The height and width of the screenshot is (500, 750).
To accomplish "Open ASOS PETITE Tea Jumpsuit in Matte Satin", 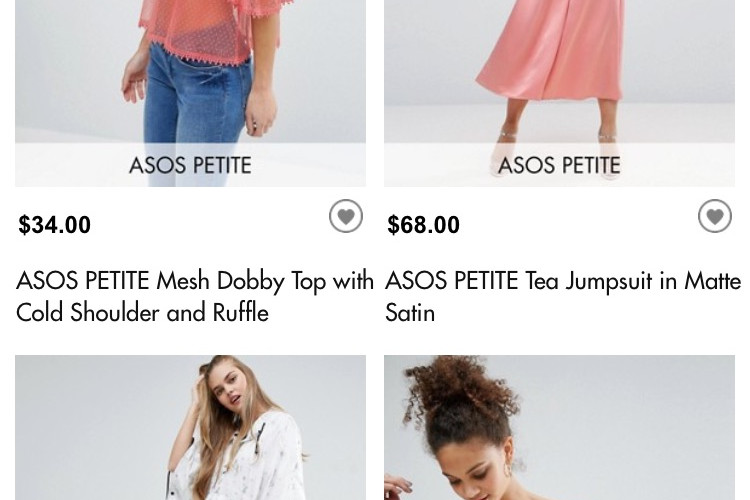I will coord(562,296).
